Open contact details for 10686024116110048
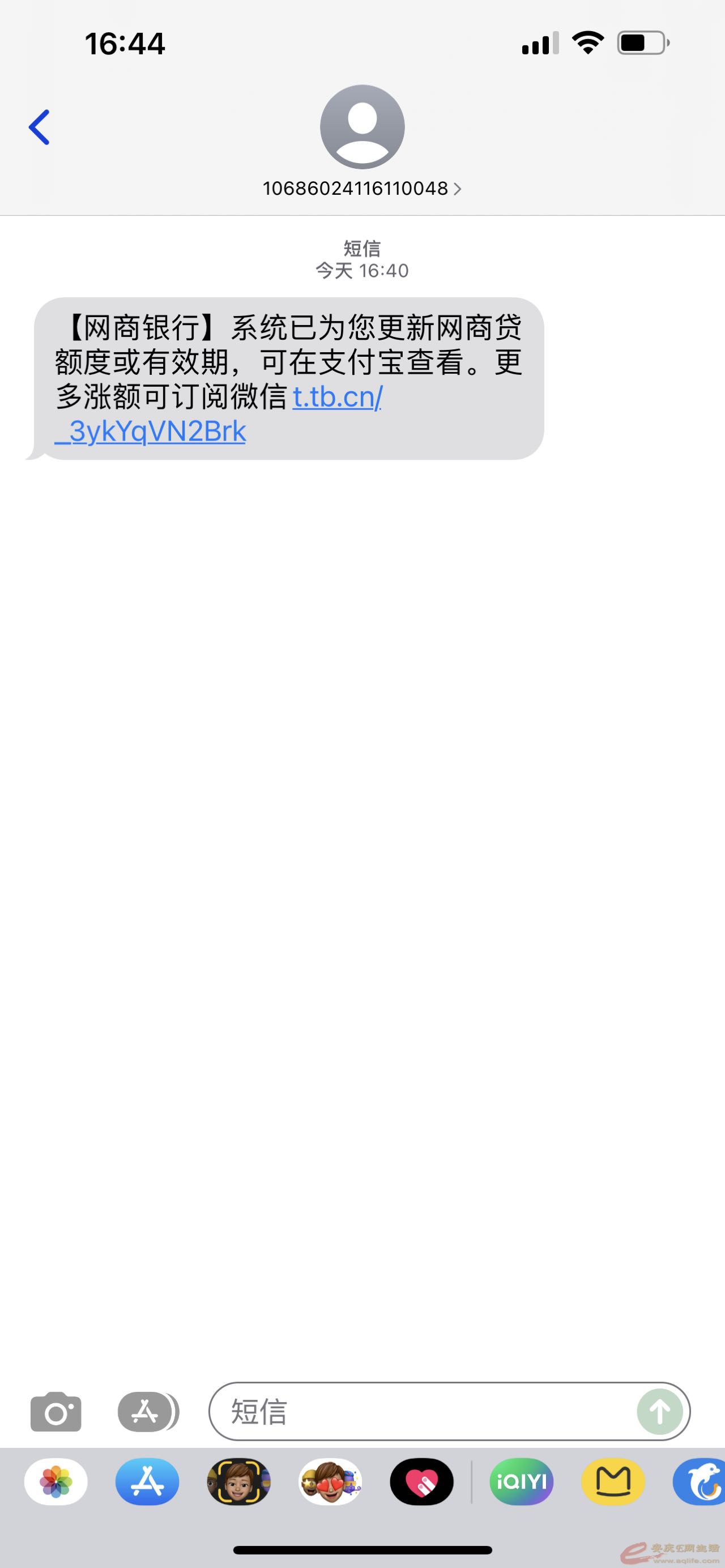This screenshot has height=1568, width=725. point(361,188)
